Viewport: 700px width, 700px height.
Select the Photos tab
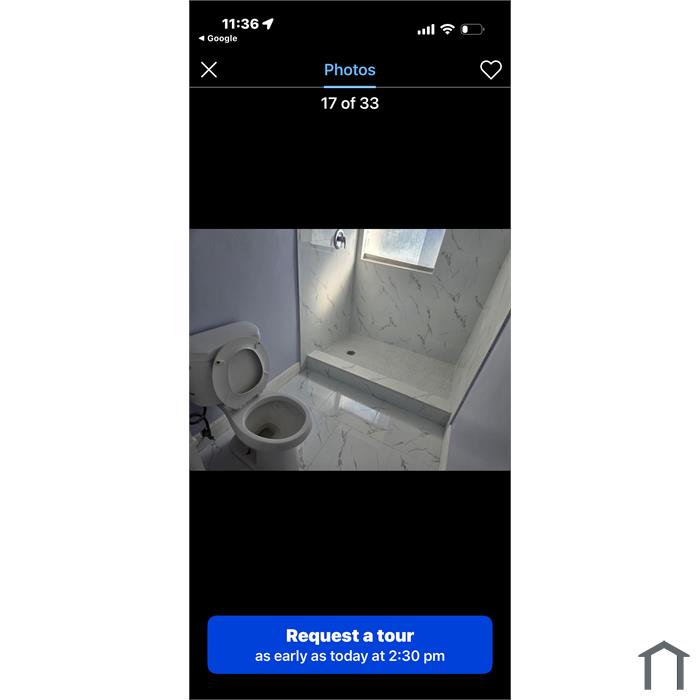(x=350, y=70)
